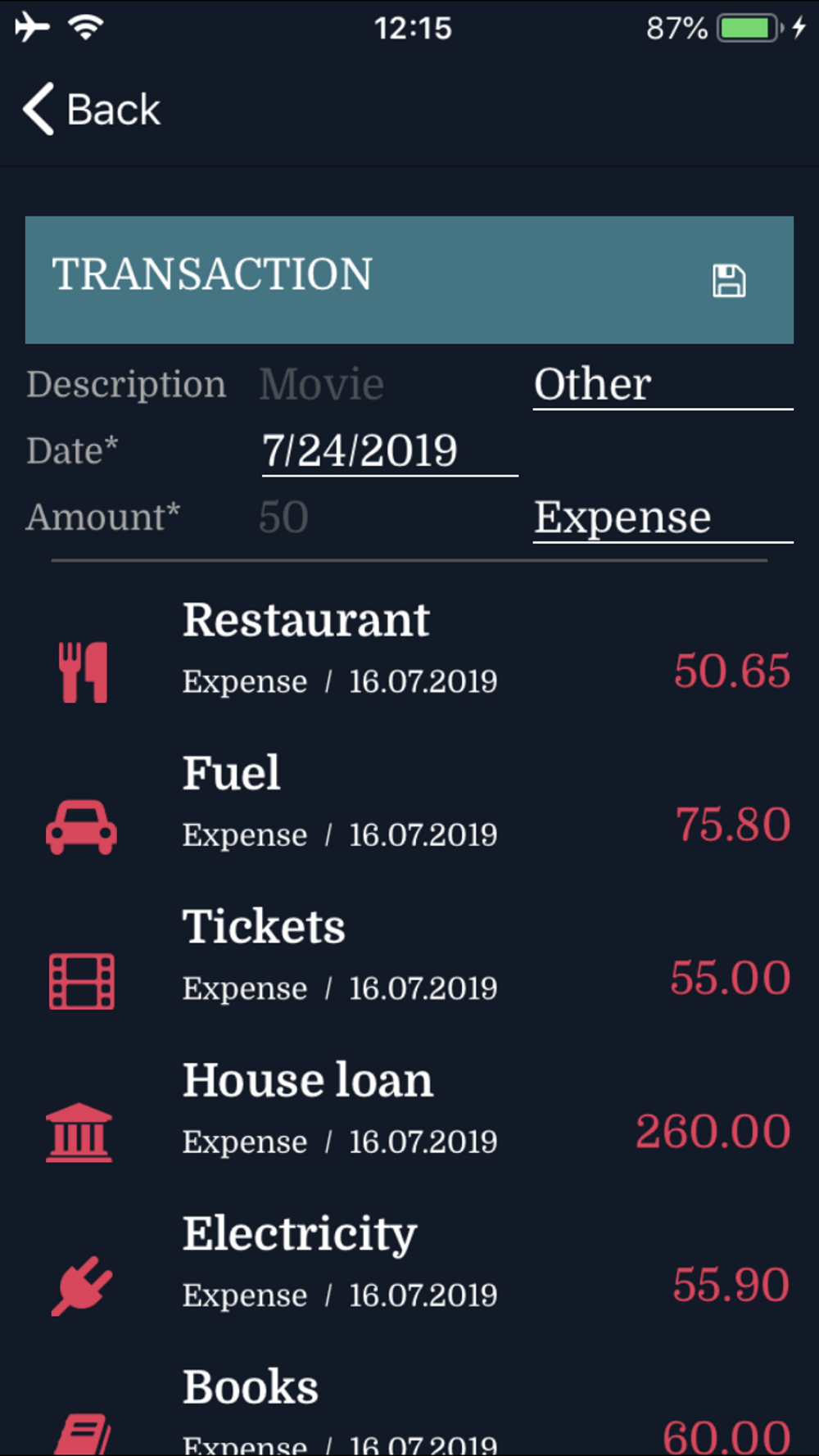Open the Books transaction
This screenshot has width=819, height=1456.
point(409,1407)
